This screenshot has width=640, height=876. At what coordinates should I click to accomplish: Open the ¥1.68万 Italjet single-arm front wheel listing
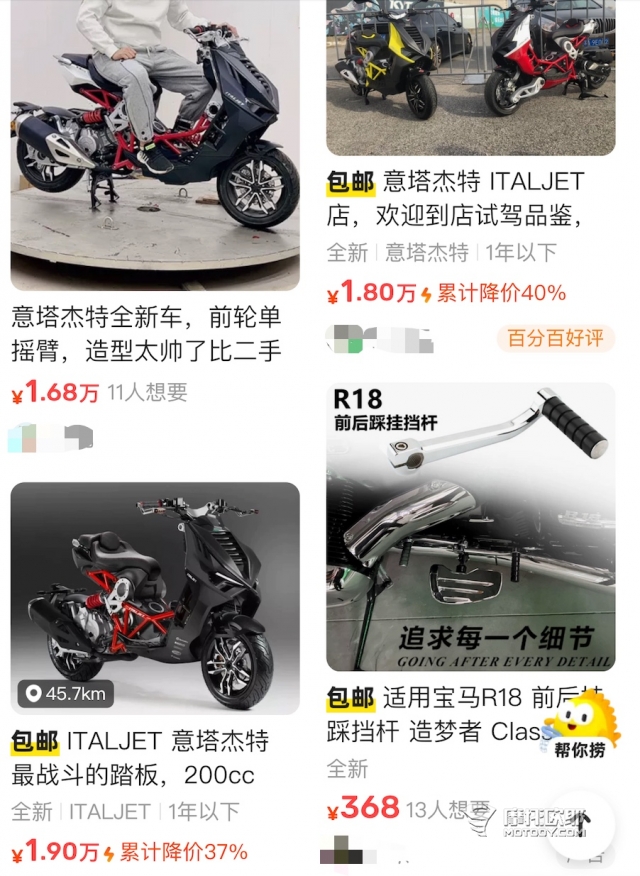pos(155,150)
